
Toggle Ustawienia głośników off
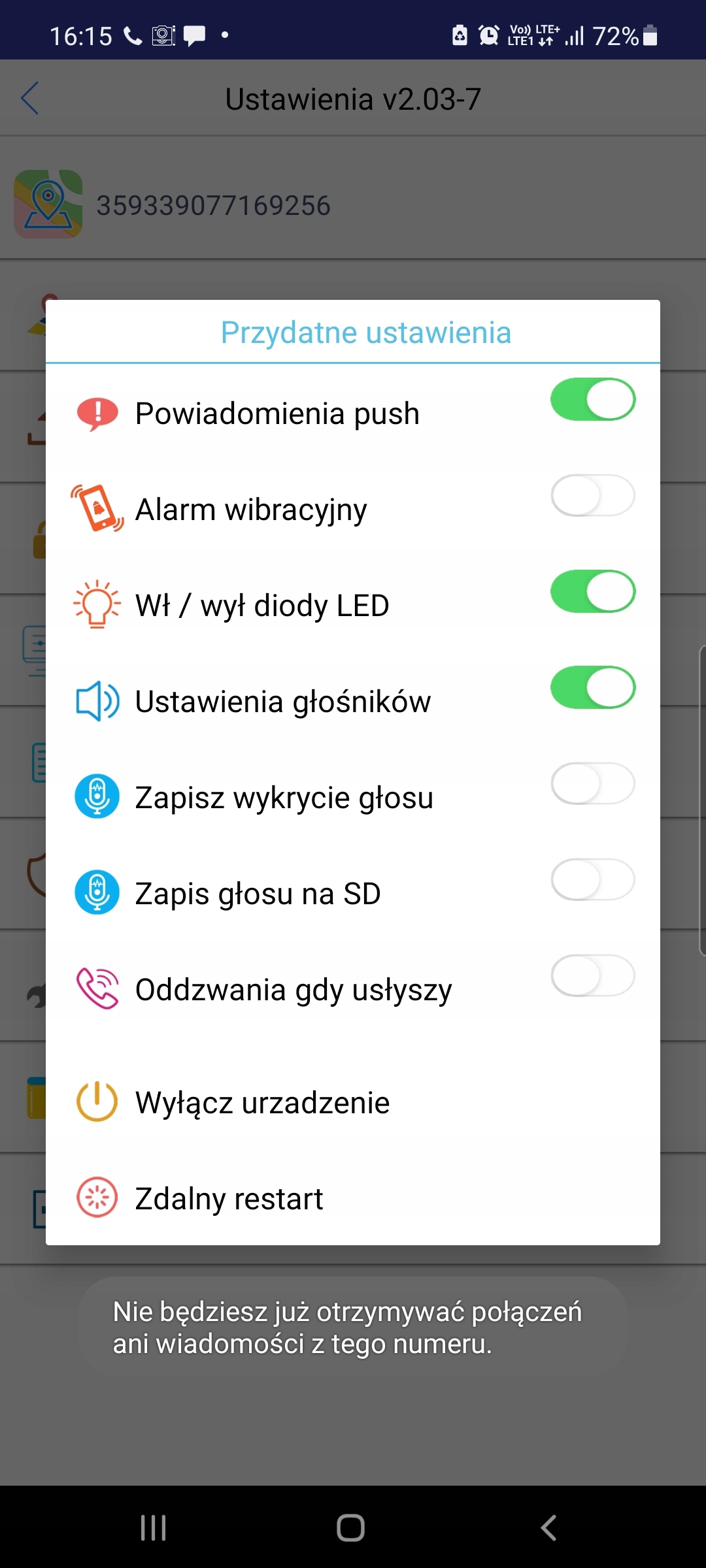[x=592, y=687]
